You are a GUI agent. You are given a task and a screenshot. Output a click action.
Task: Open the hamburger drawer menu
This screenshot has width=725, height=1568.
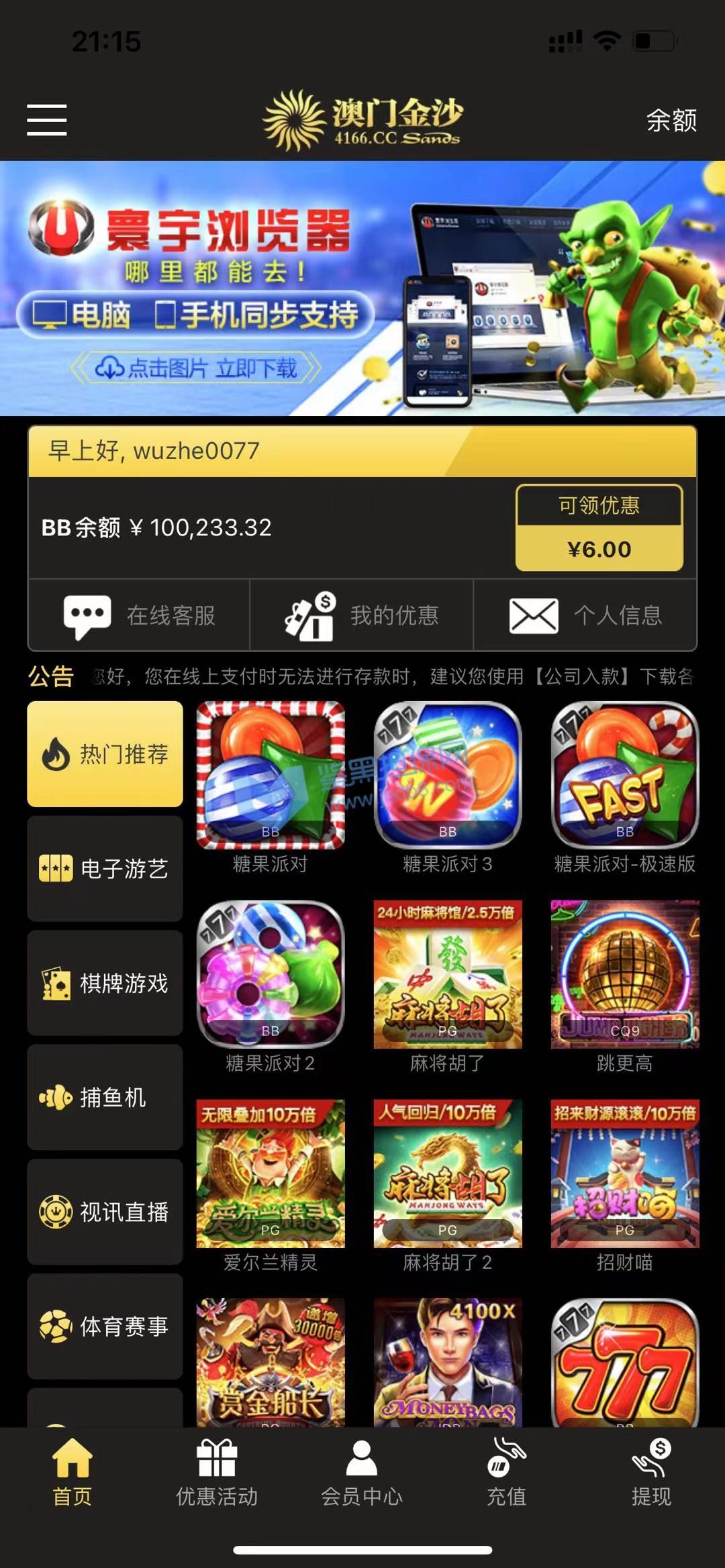click(47, 120)
